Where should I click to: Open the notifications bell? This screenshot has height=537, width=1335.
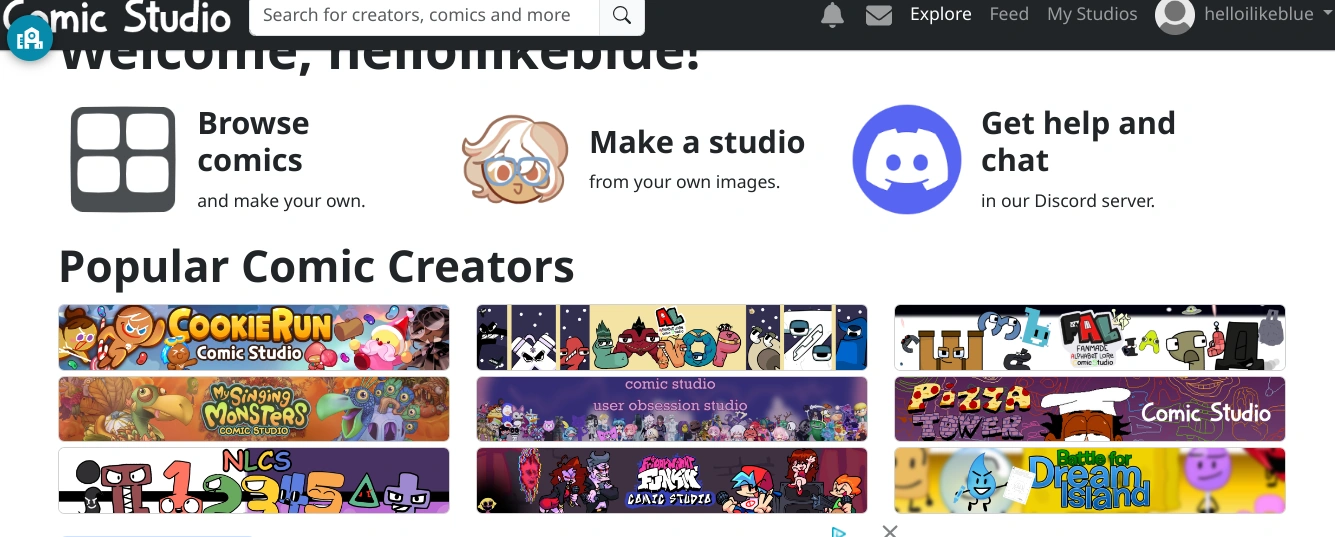(x=832, y=15)
